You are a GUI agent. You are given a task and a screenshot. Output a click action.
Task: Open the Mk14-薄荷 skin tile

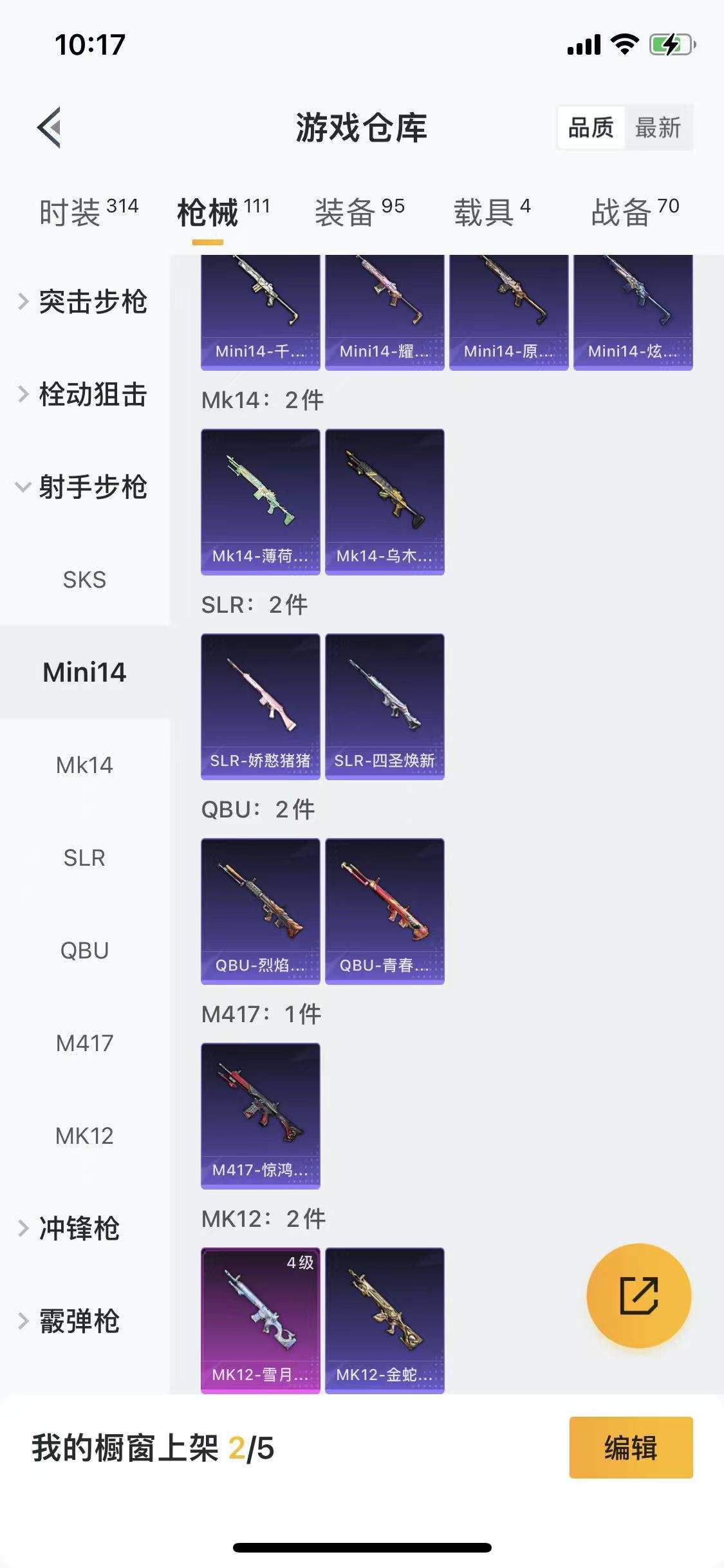(260, 501)
